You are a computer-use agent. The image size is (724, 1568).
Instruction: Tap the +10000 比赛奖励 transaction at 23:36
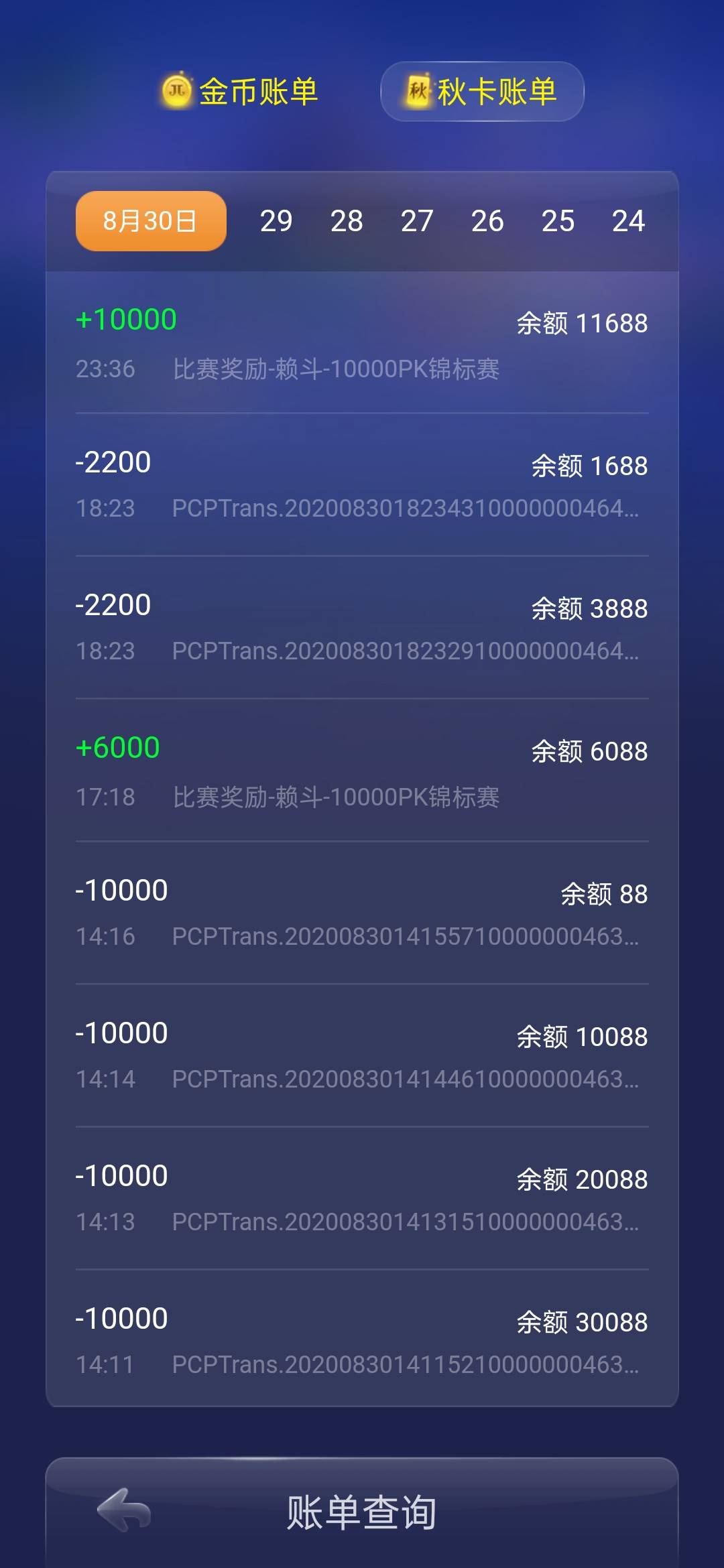coord(362,342)
